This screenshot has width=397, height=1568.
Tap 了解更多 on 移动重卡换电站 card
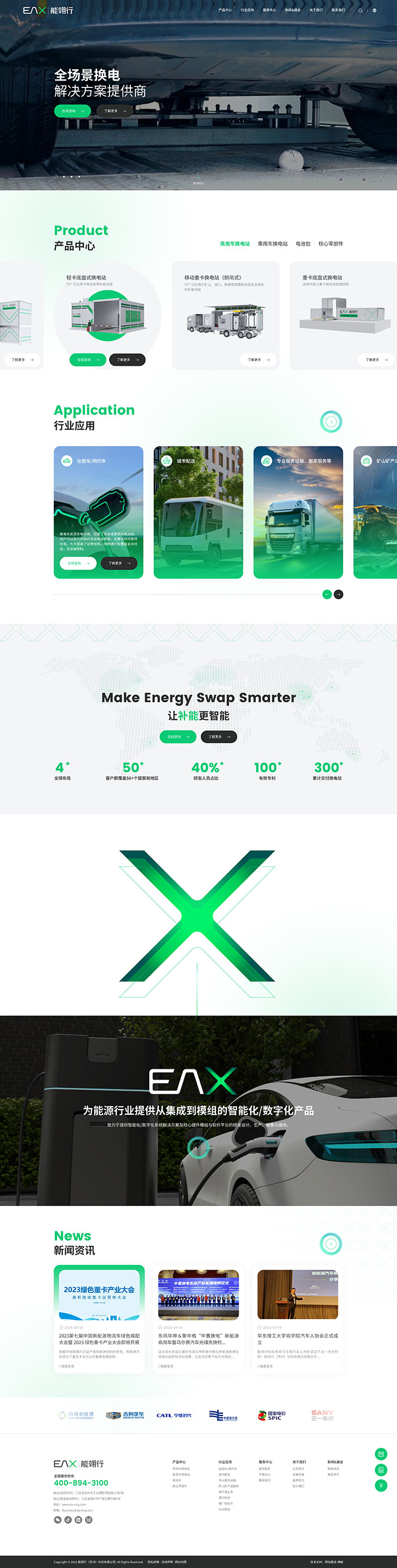point(258,360)
